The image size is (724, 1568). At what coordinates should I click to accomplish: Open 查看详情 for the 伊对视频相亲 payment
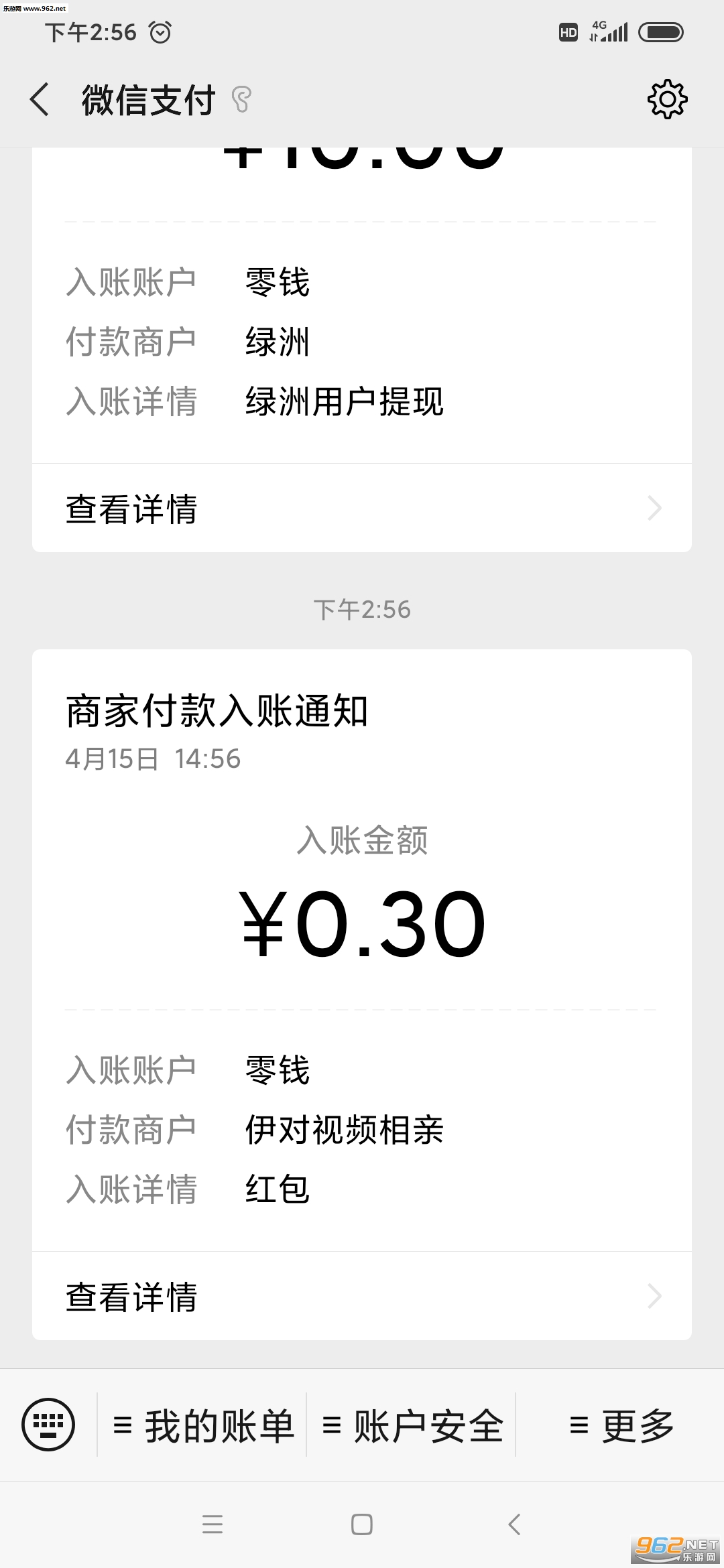pyautogui.click(x=362, y=1297)
